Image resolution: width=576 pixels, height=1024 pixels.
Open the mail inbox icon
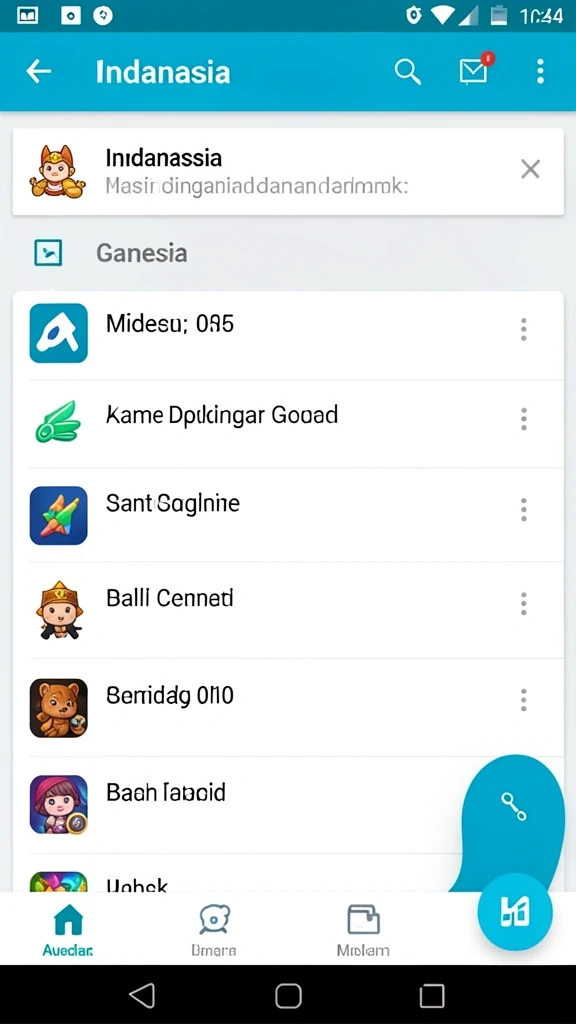(x=475, y=69)
